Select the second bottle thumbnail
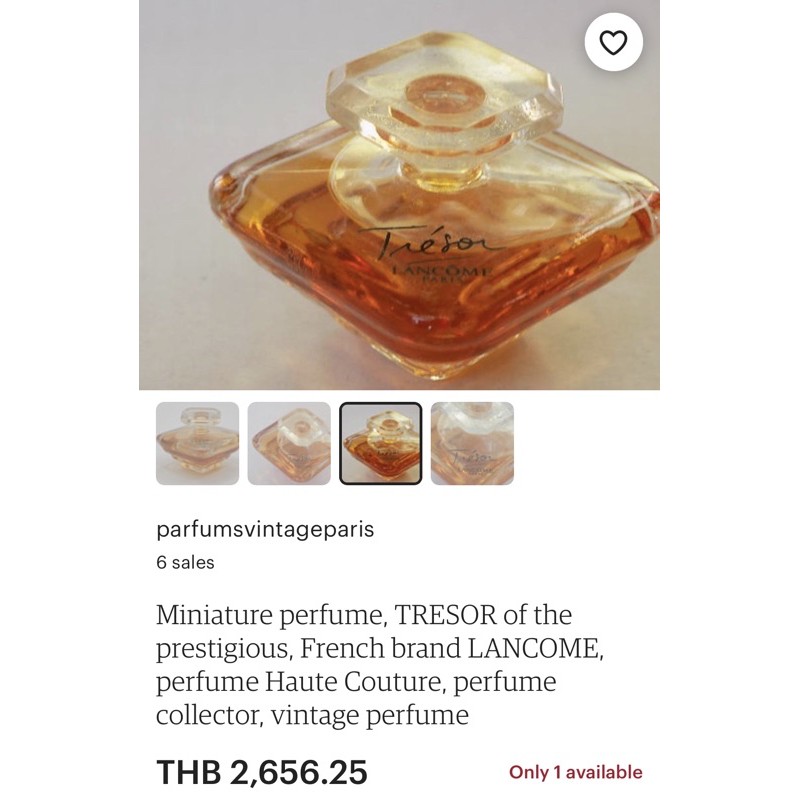The image size is (800, 800). pos(289,443)
